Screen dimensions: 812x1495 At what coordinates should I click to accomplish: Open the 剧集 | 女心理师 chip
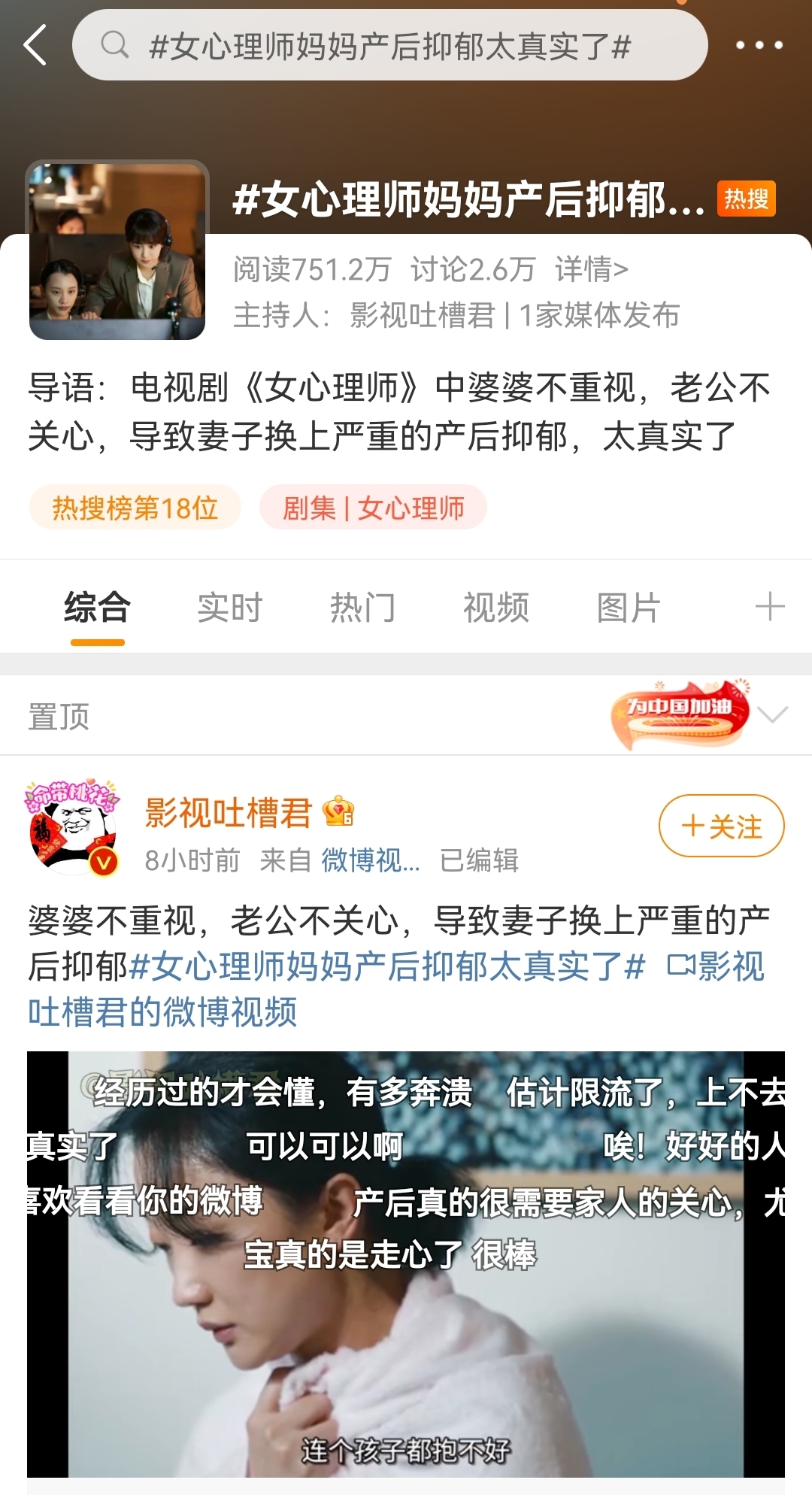(x=373, y=508)
